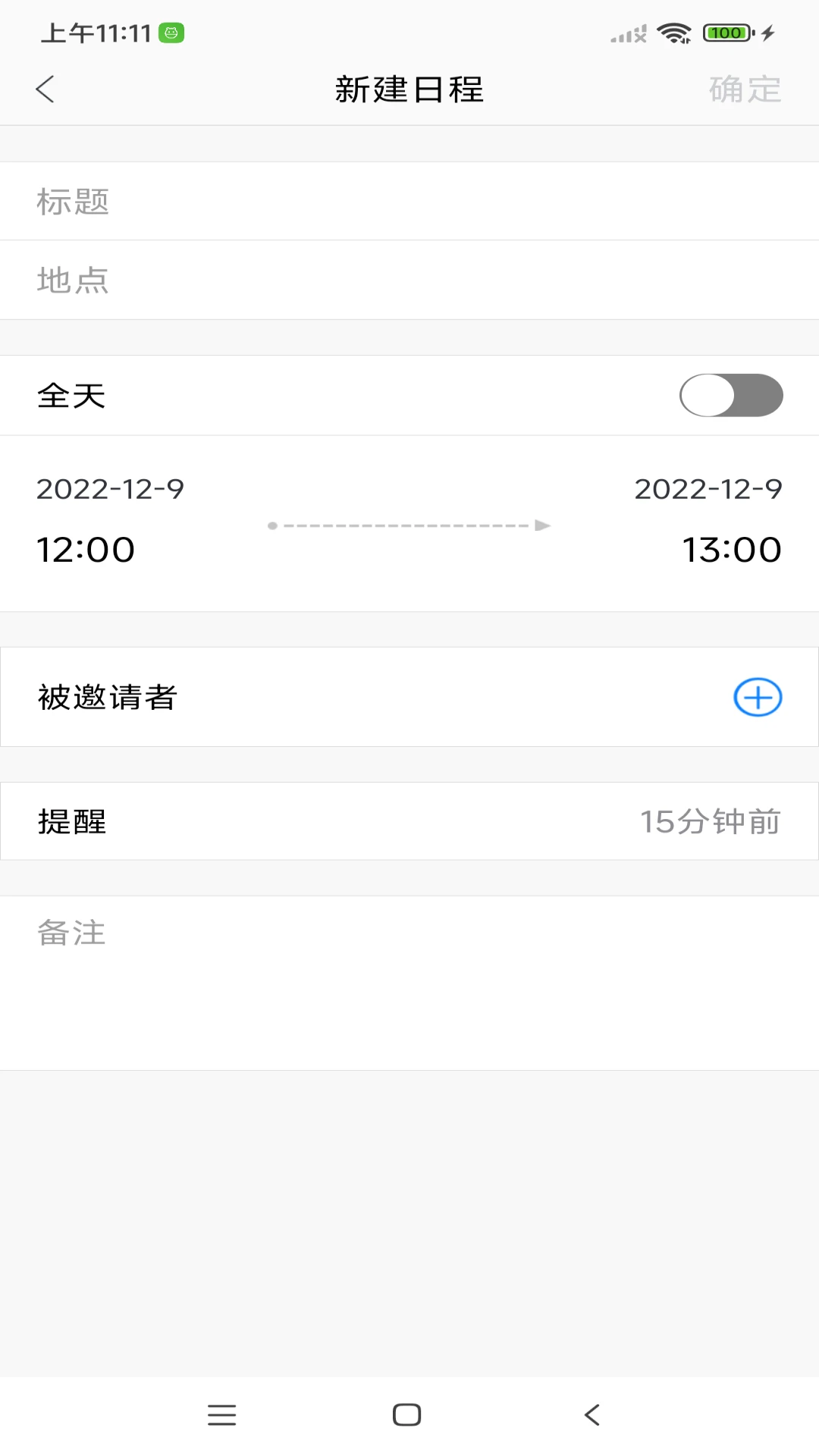
Task: Open the invitee picker via the plus icon
Action: 759,698
